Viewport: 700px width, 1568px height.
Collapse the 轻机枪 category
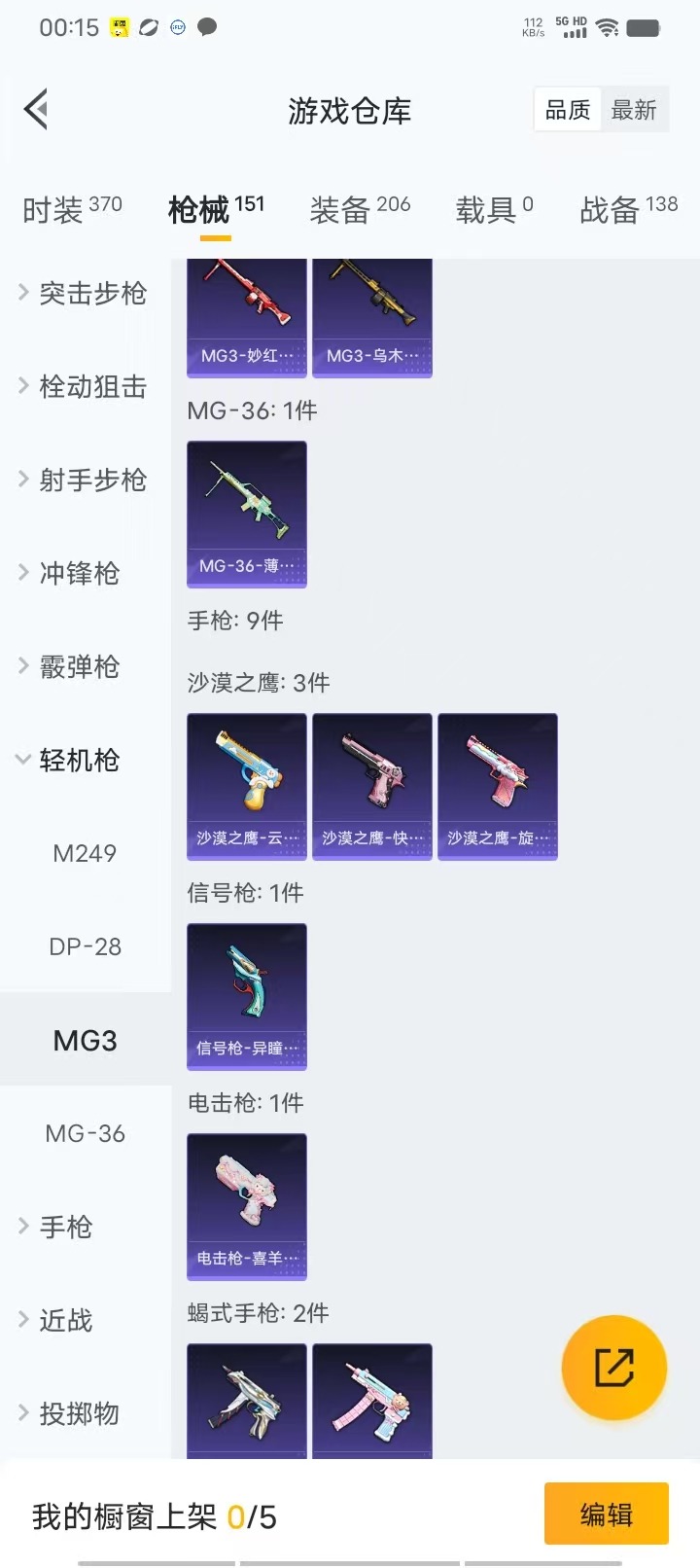80,762
